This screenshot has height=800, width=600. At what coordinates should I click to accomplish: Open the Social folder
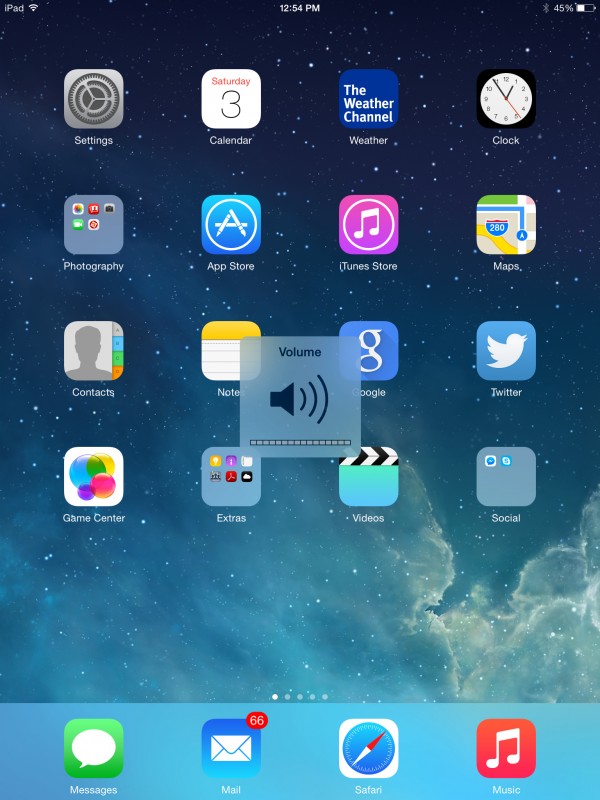click(x=506, y=477)
